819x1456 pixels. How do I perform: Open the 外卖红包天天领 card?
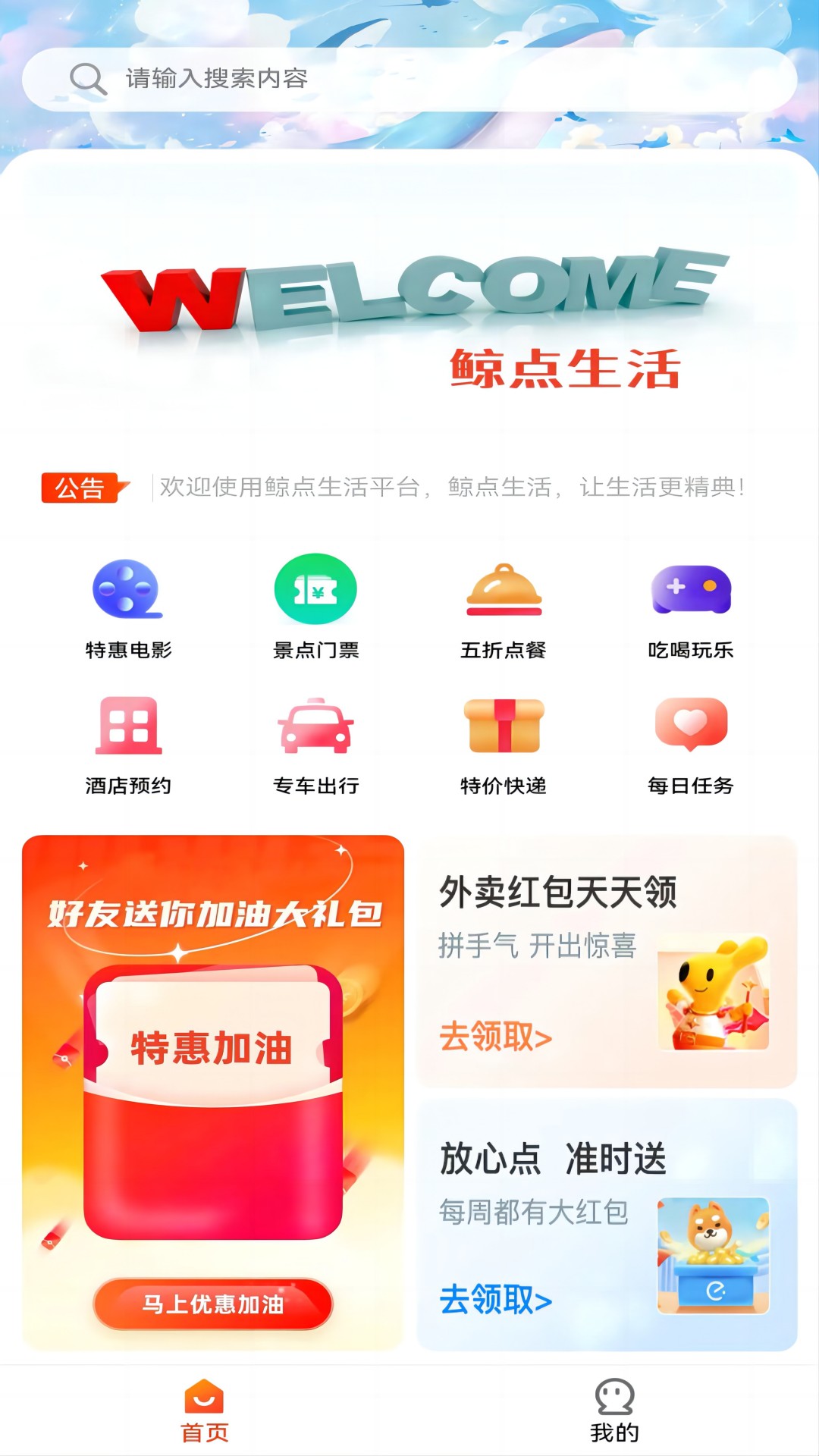607,962
